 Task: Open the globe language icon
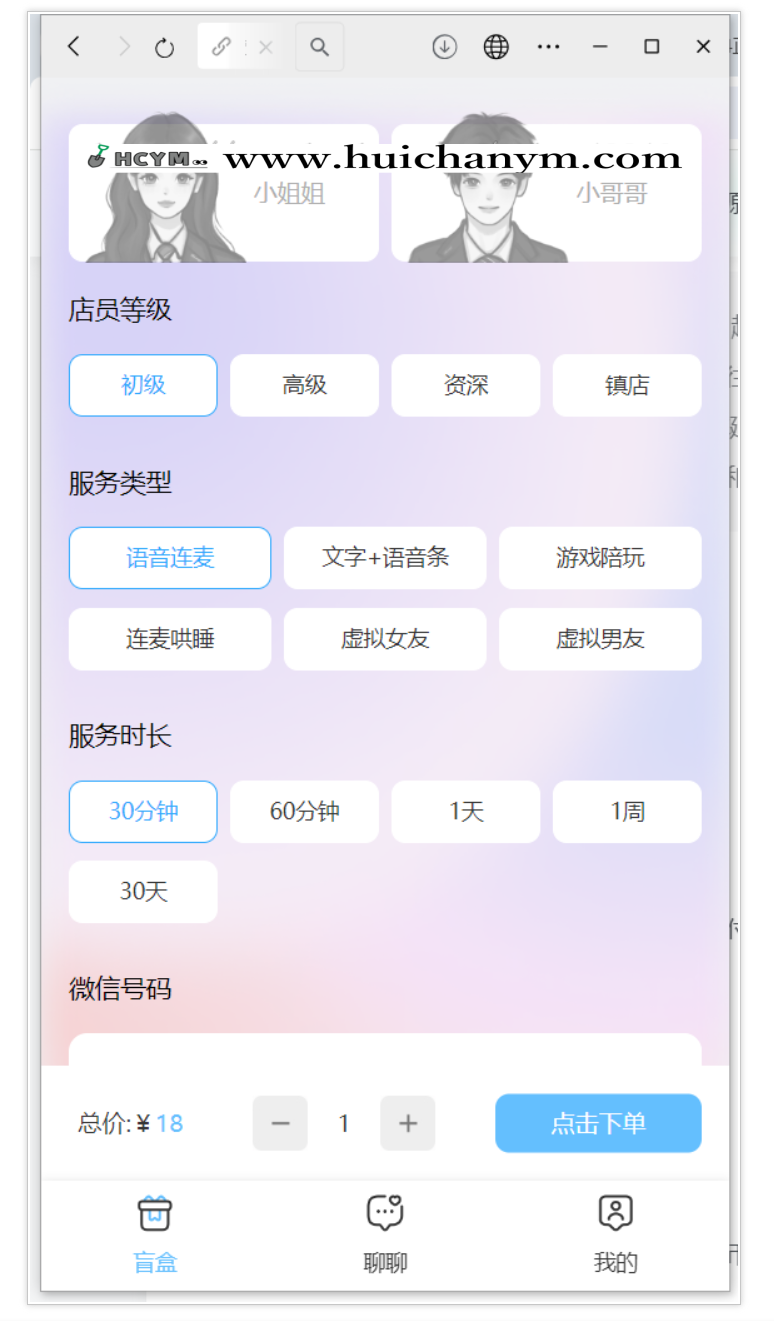point(496,46)
